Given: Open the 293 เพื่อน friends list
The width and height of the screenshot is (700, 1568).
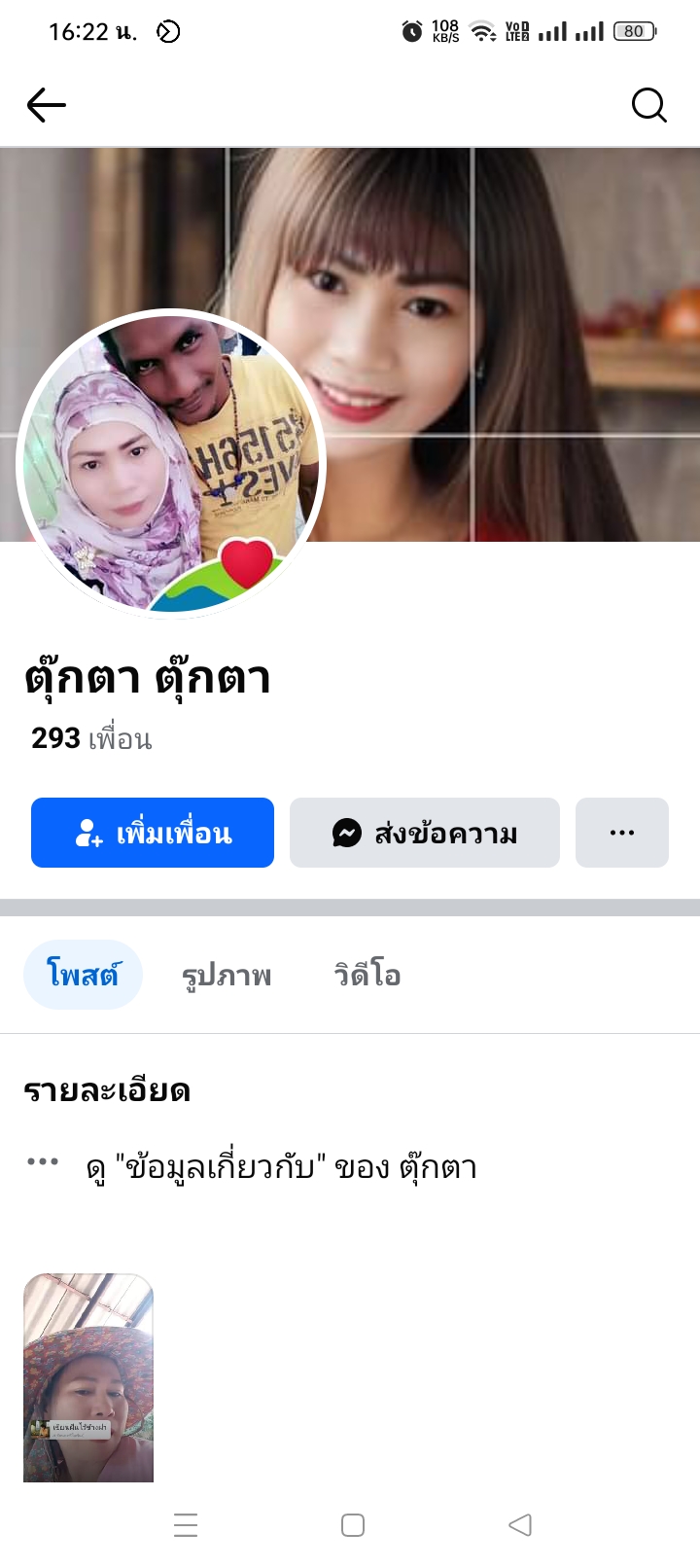Looking at the screenshot, I should point(91,738).
